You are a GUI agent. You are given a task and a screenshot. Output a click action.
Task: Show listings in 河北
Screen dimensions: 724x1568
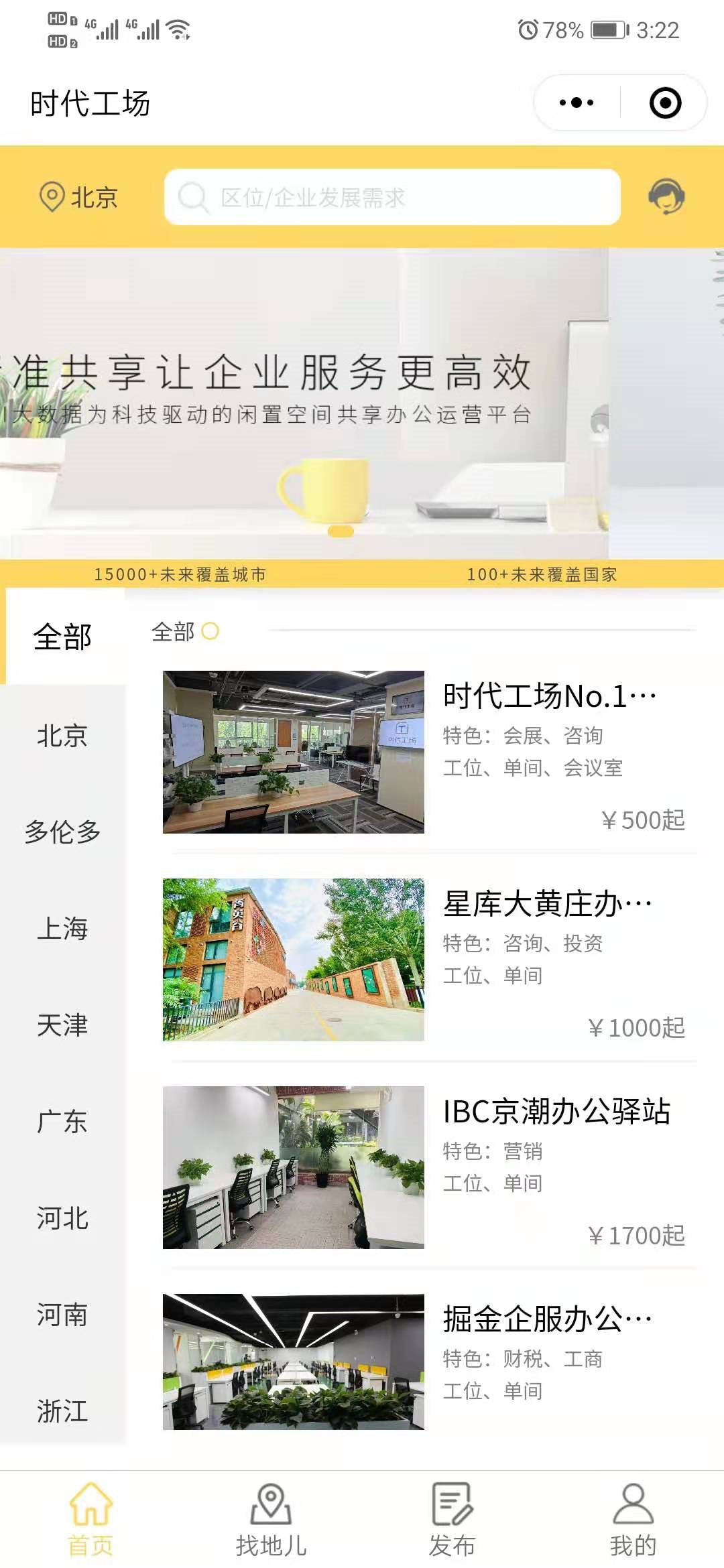pos(62,1218)
